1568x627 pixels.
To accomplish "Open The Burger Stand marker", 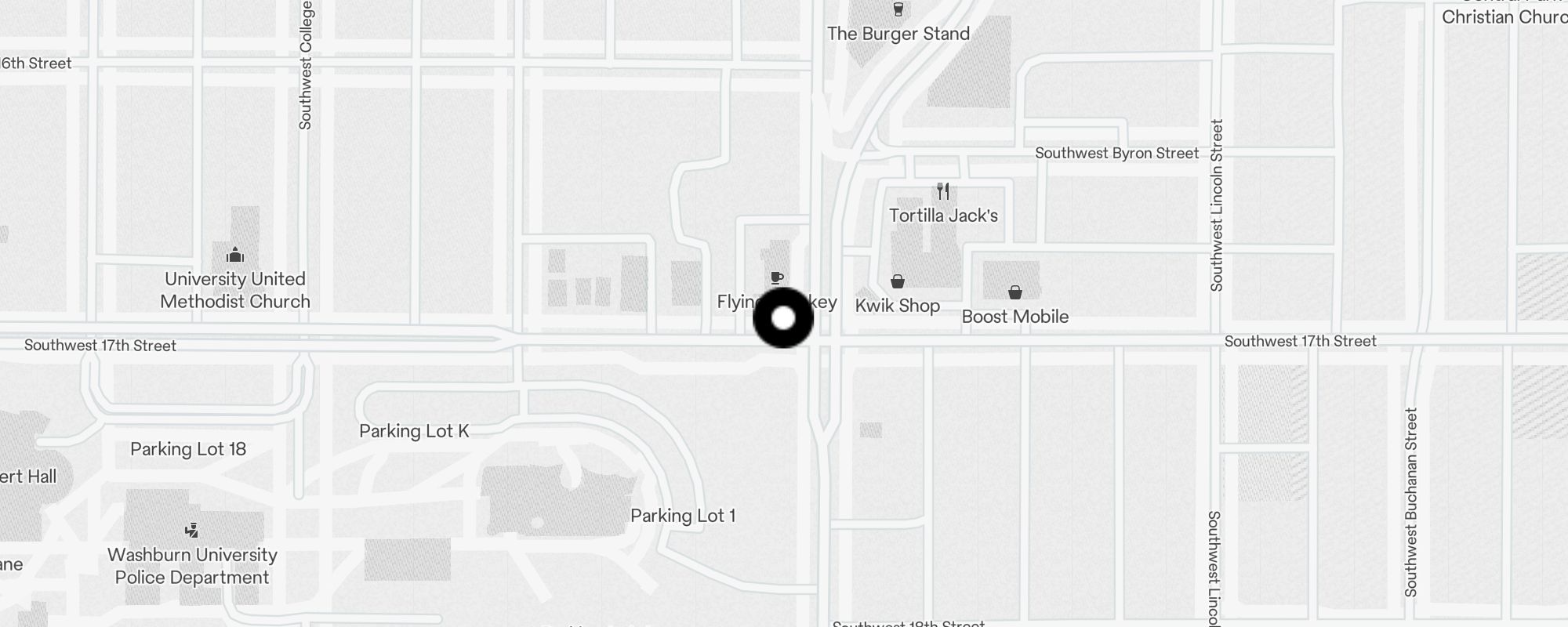I will 898,10.
